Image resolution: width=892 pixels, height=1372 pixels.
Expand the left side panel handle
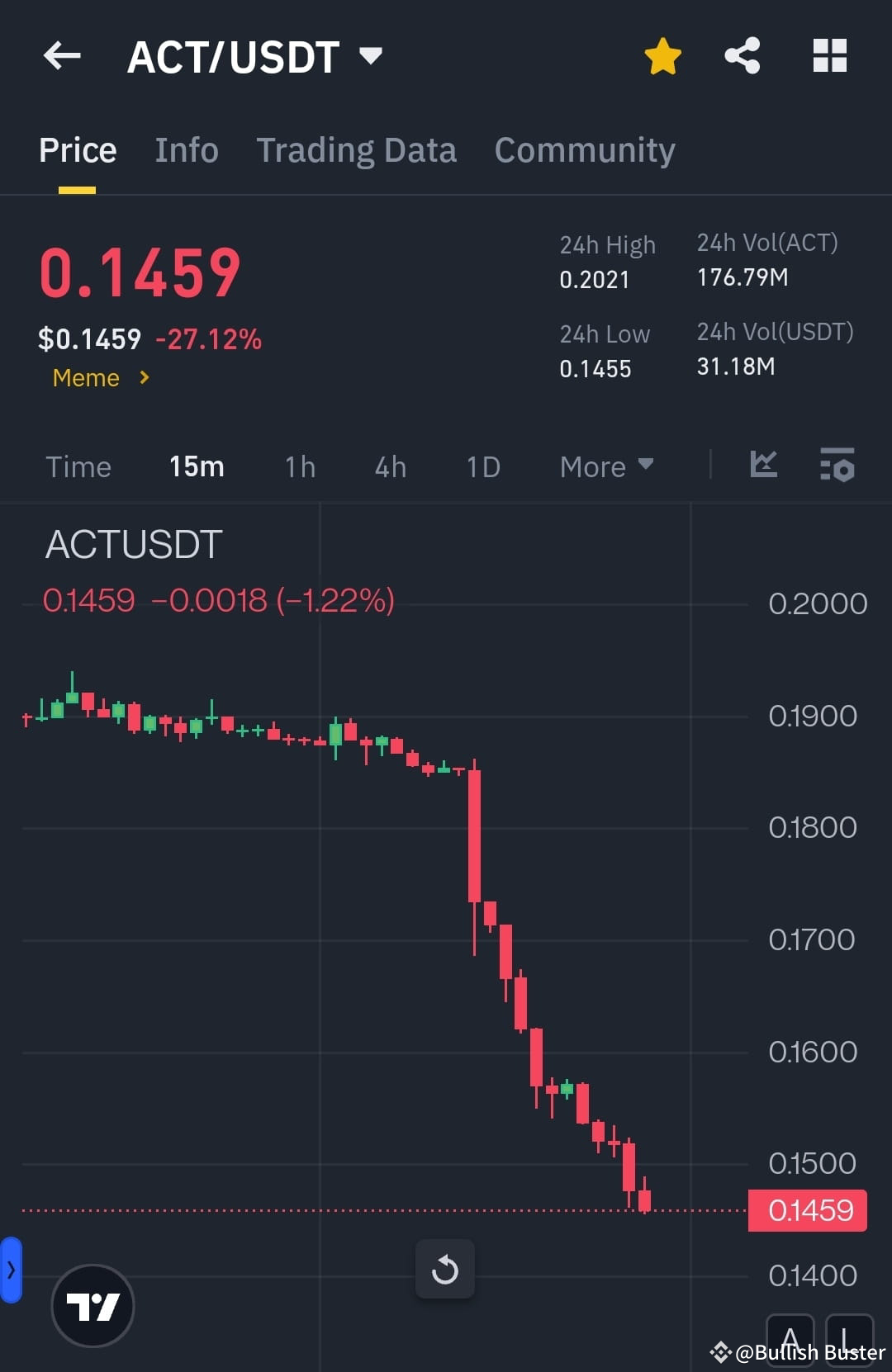tap(10, 1271)
